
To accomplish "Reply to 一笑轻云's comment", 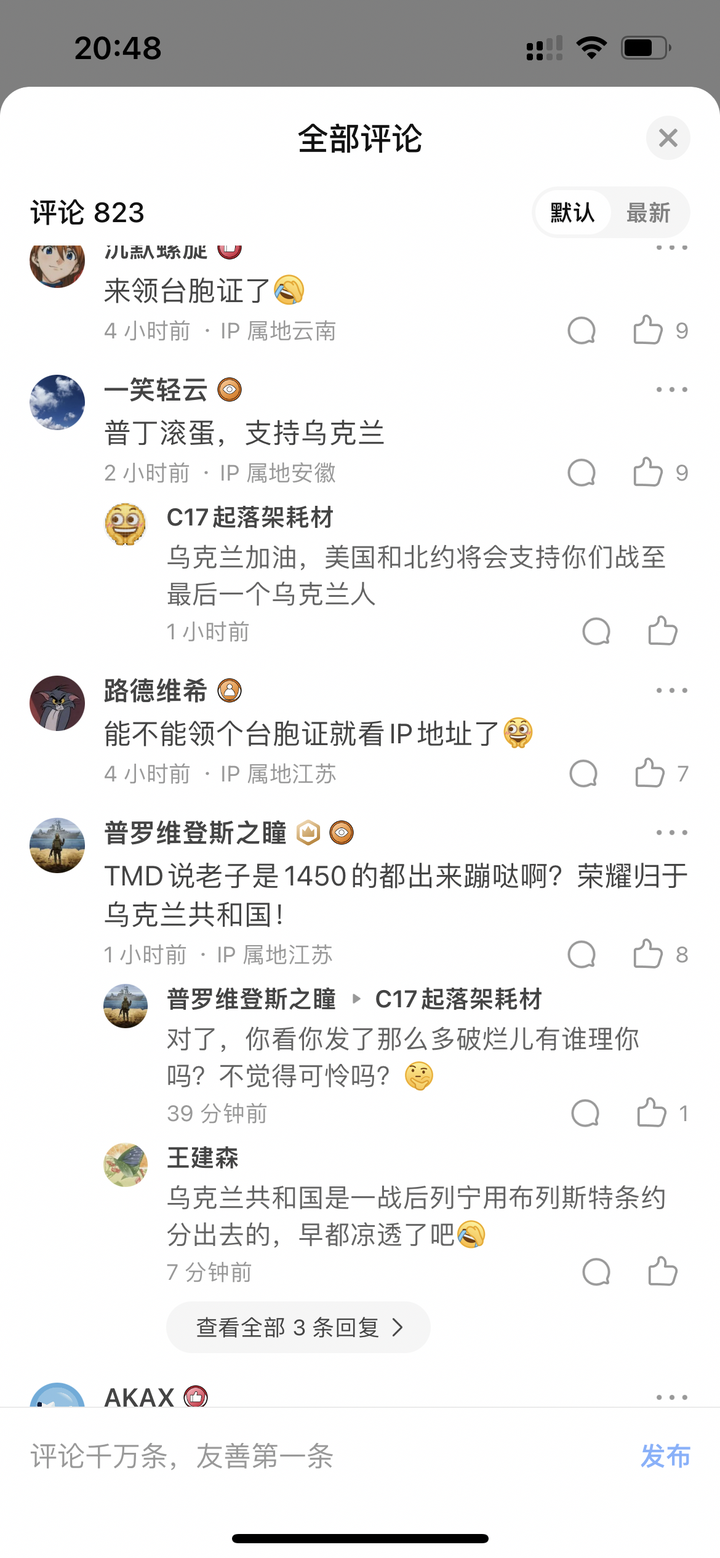I will [x=582, y=472].
